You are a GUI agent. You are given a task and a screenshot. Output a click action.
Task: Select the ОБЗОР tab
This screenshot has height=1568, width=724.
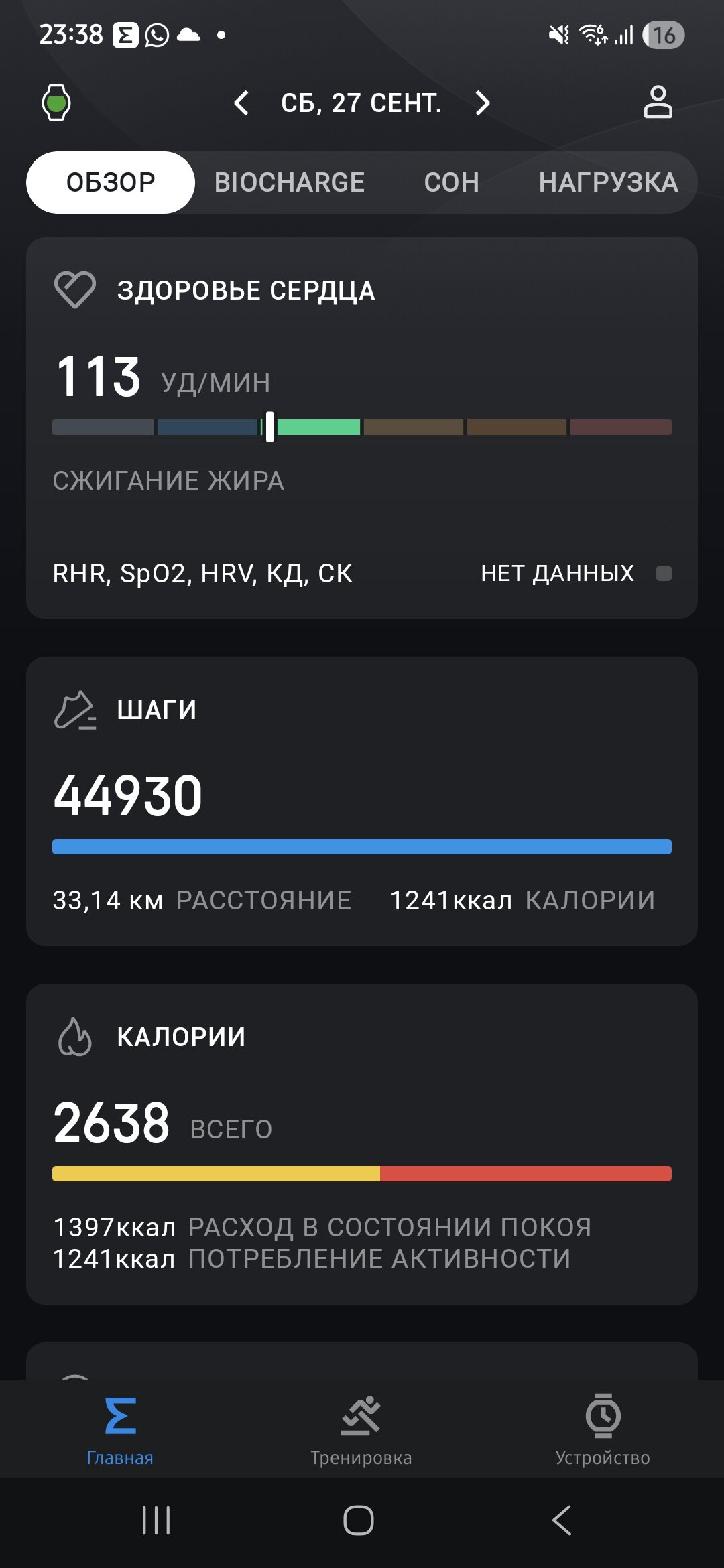(111, 182)
